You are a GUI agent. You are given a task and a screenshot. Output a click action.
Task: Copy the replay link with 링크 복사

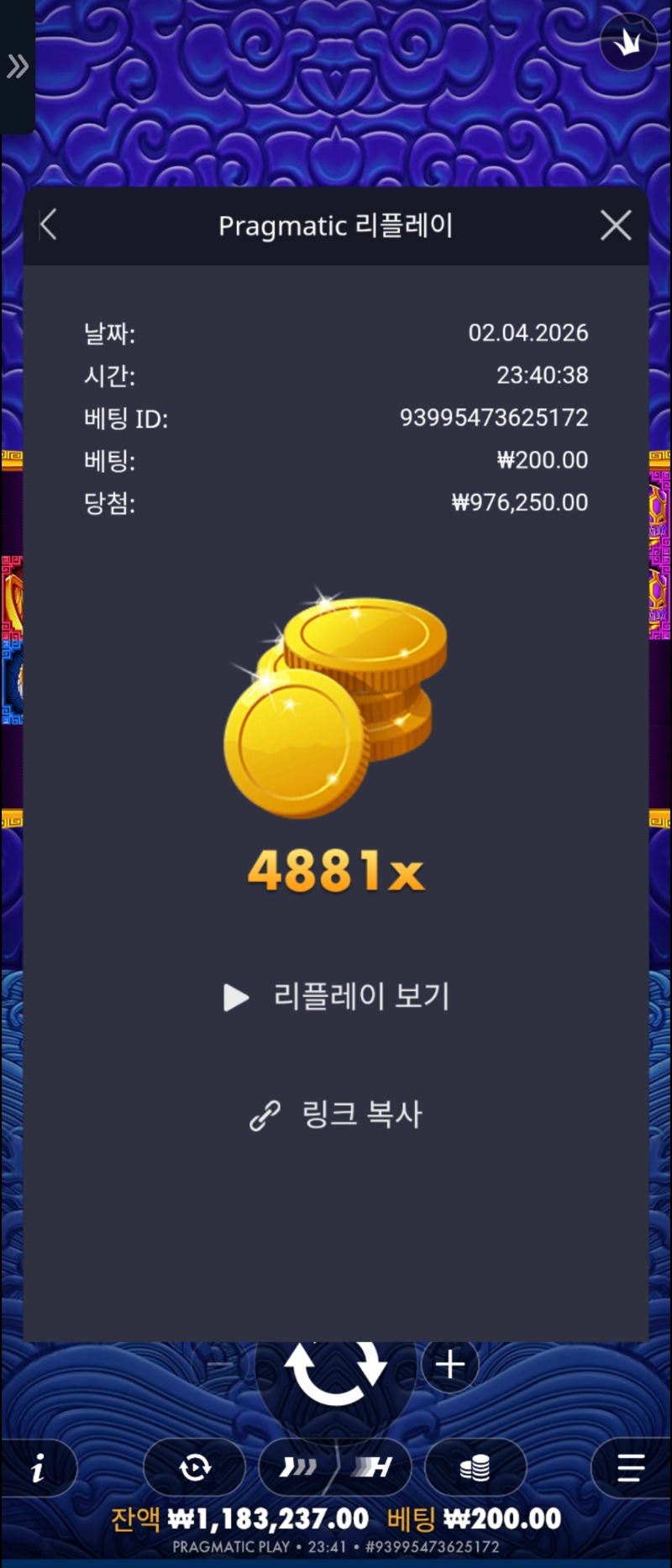click(336, 1114)
